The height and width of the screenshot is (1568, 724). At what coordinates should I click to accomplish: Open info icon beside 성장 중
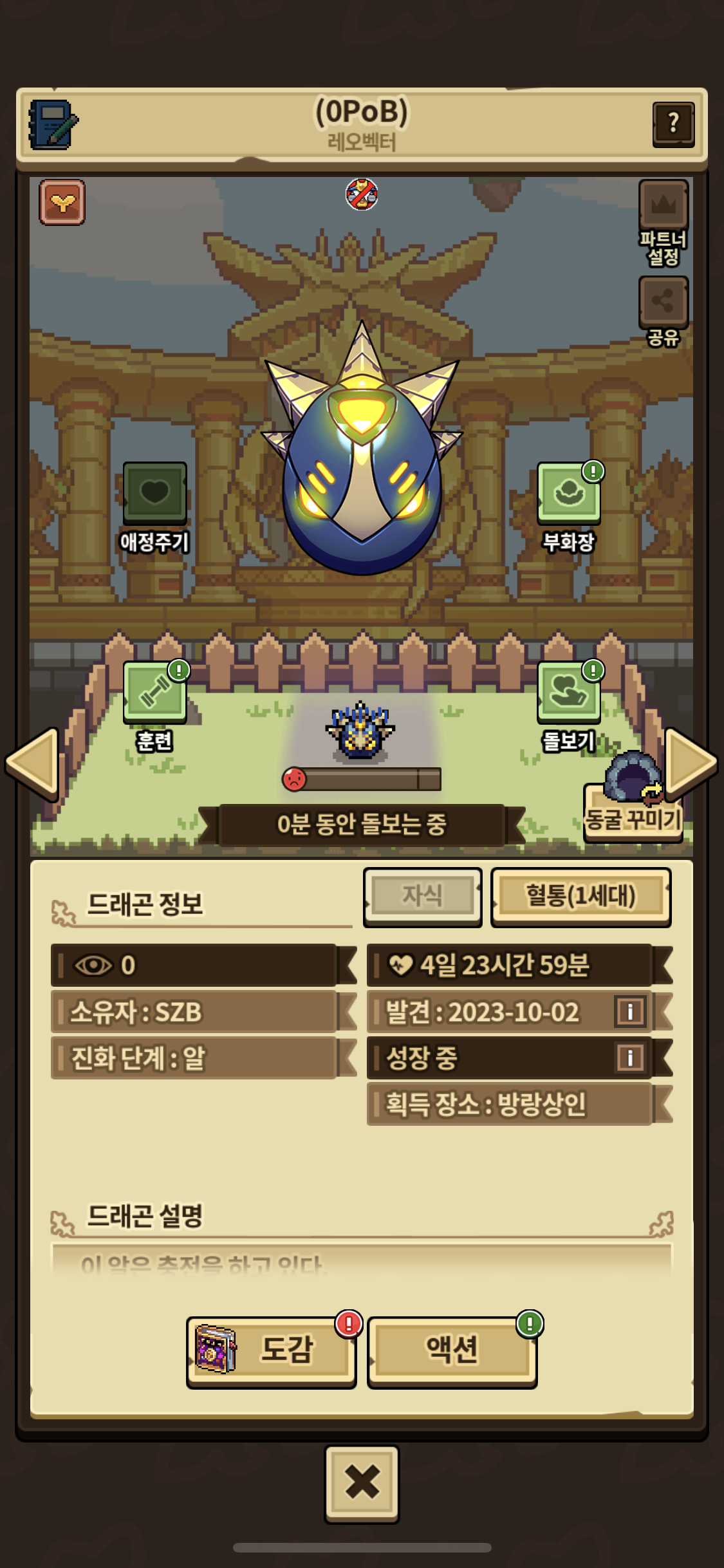pos(630,1058)
